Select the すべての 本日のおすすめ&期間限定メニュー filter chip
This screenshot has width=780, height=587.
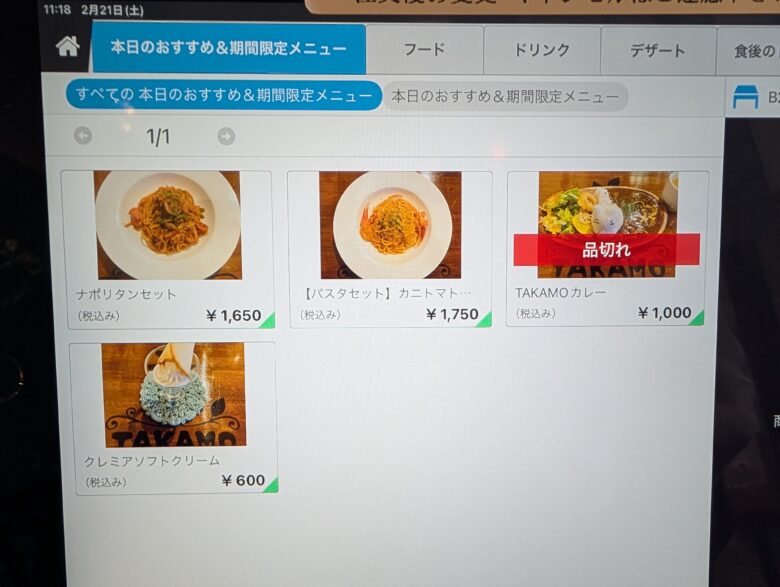point(224,96)
